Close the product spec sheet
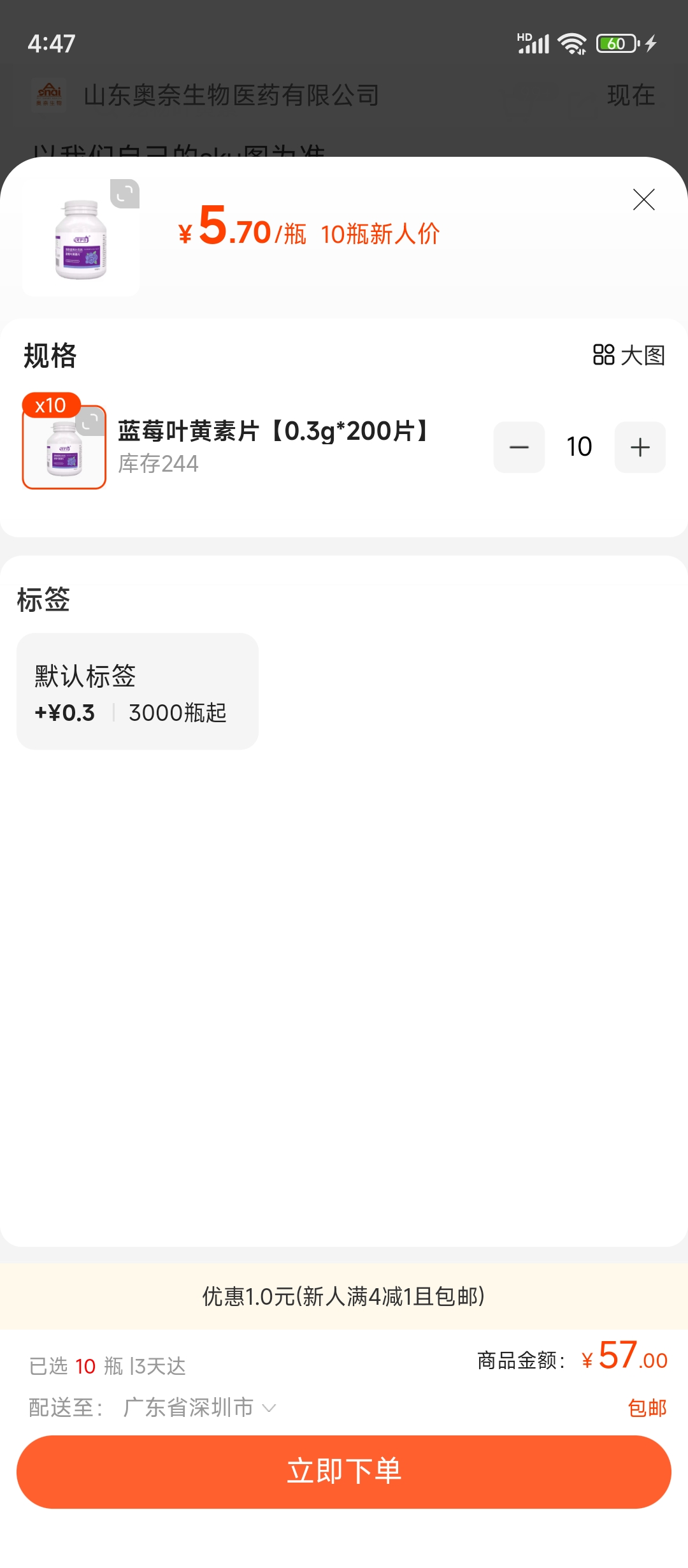 click(x=643, y=200)
